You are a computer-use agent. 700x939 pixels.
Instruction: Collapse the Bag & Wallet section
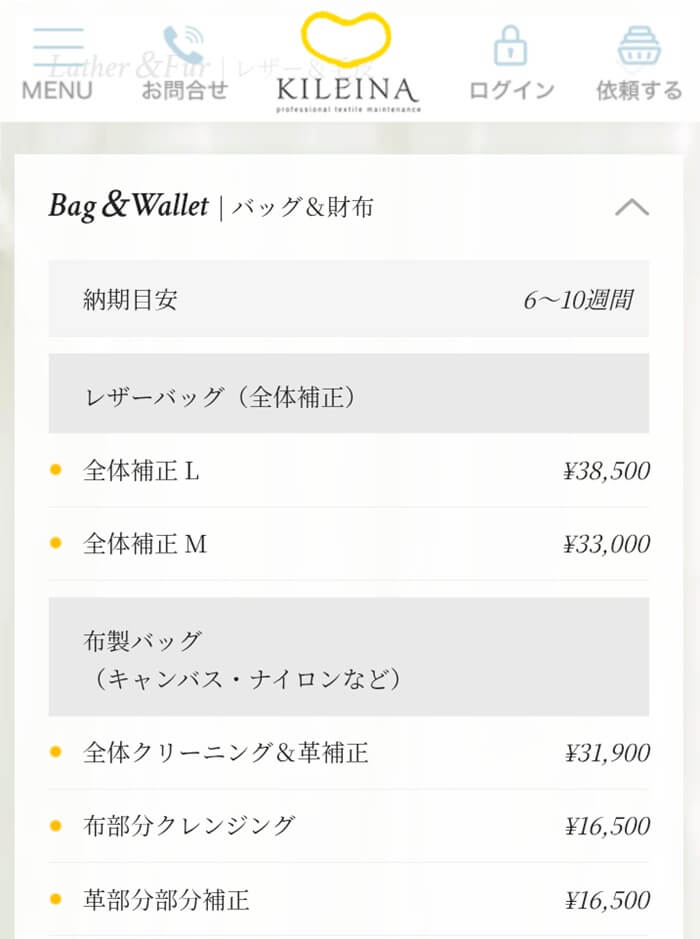[x=631, y=208]
